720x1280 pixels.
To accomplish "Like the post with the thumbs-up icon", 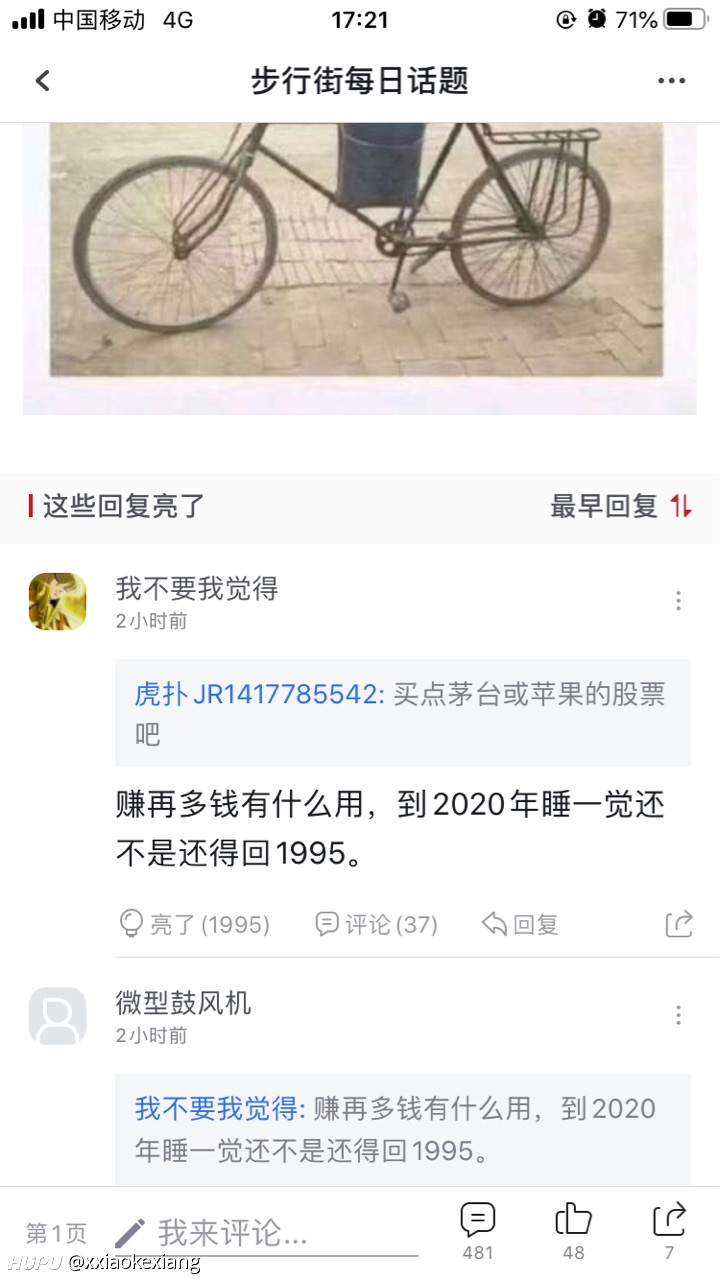I will point(573,1230).
